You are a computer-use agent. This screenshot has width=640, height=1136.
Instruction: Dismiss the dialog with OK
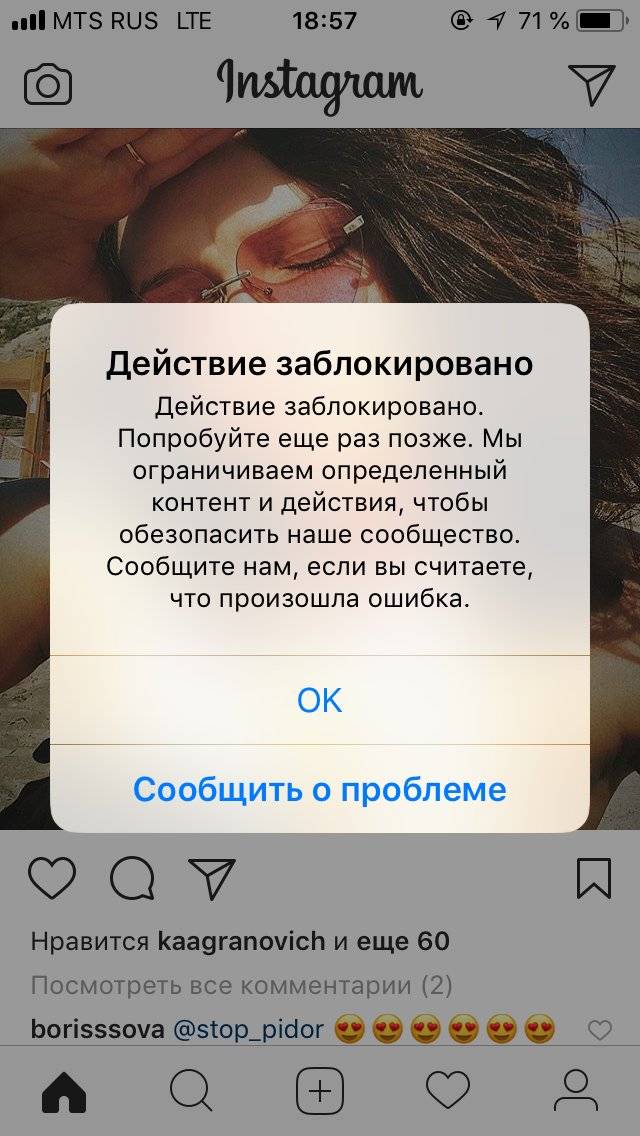point(320,700)
